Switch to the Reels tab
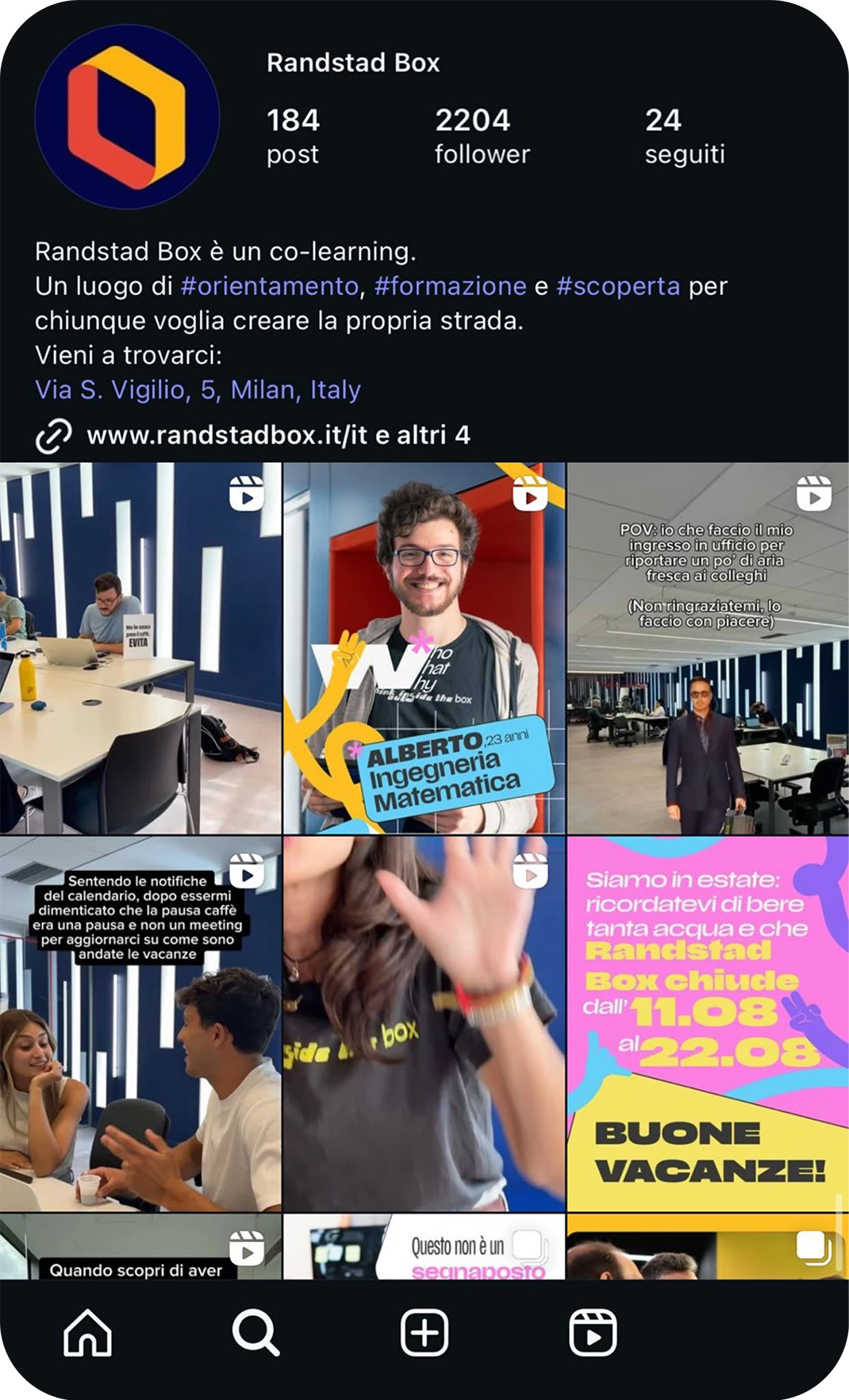This screenshot has width=849, height=1400. tap(593, 1333)
